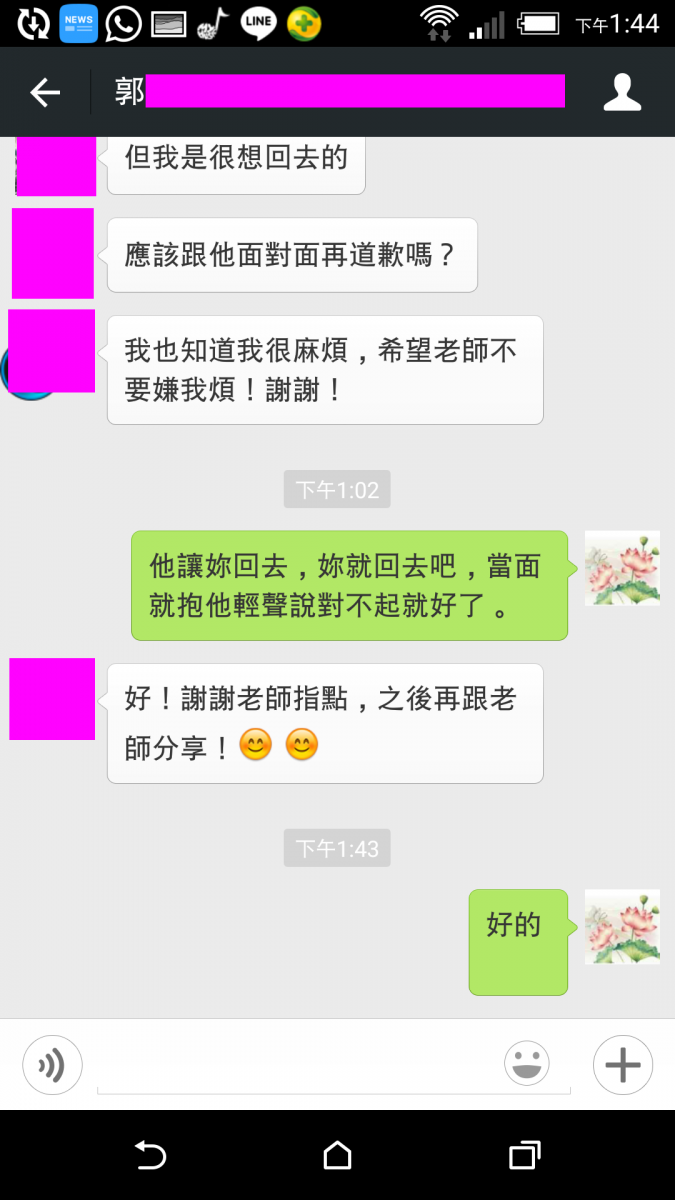
Task: Go back to the chat list
Action: coord(45,93)
